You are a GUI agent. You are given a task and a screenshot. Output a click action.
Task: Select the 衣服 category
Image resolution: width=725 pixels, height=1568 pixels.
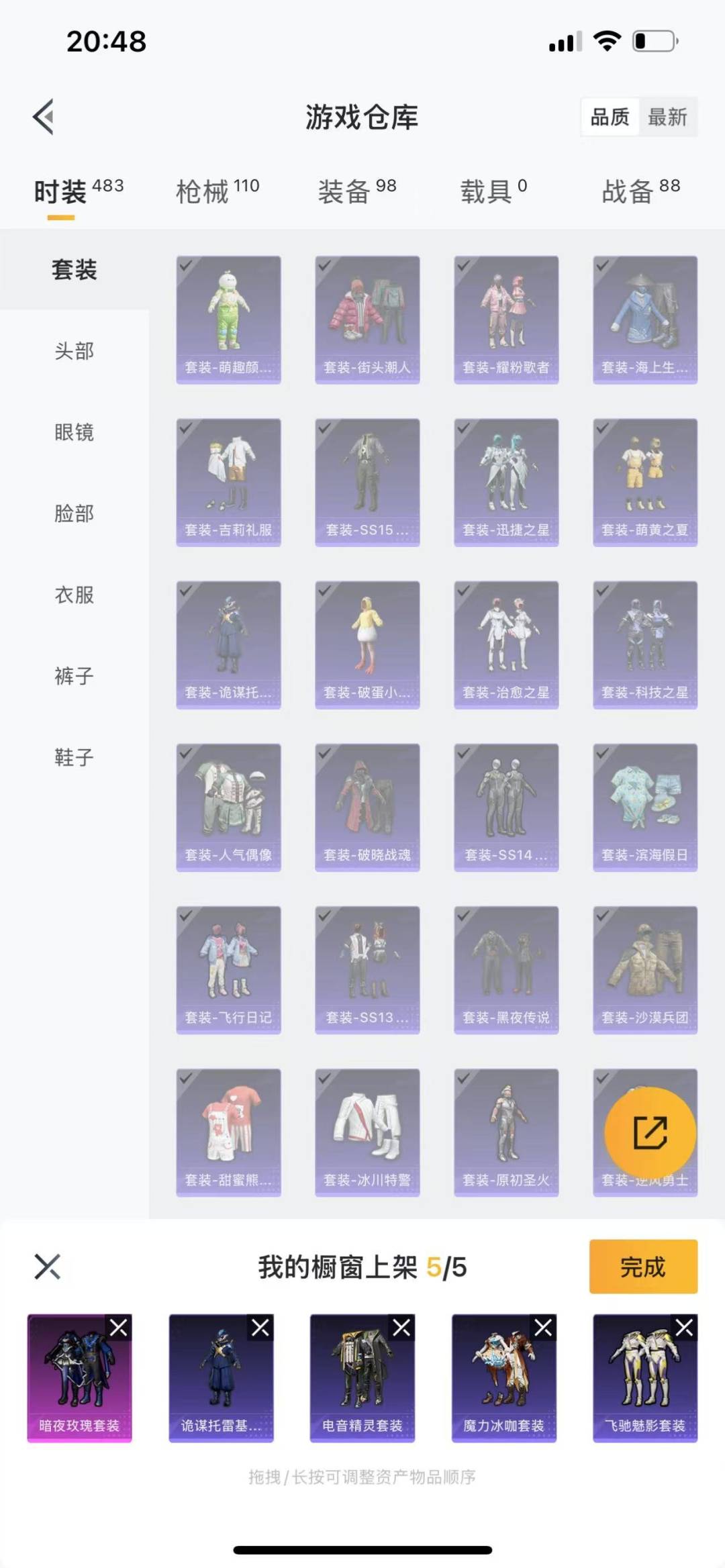[74, 595]
